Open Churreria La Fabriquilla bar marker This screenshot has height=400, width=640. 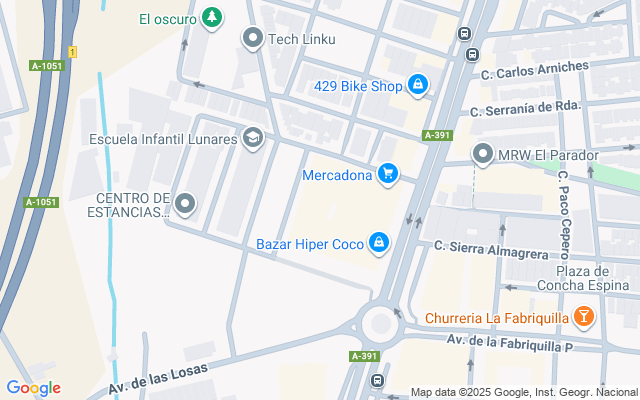click(x=584, y=318)
